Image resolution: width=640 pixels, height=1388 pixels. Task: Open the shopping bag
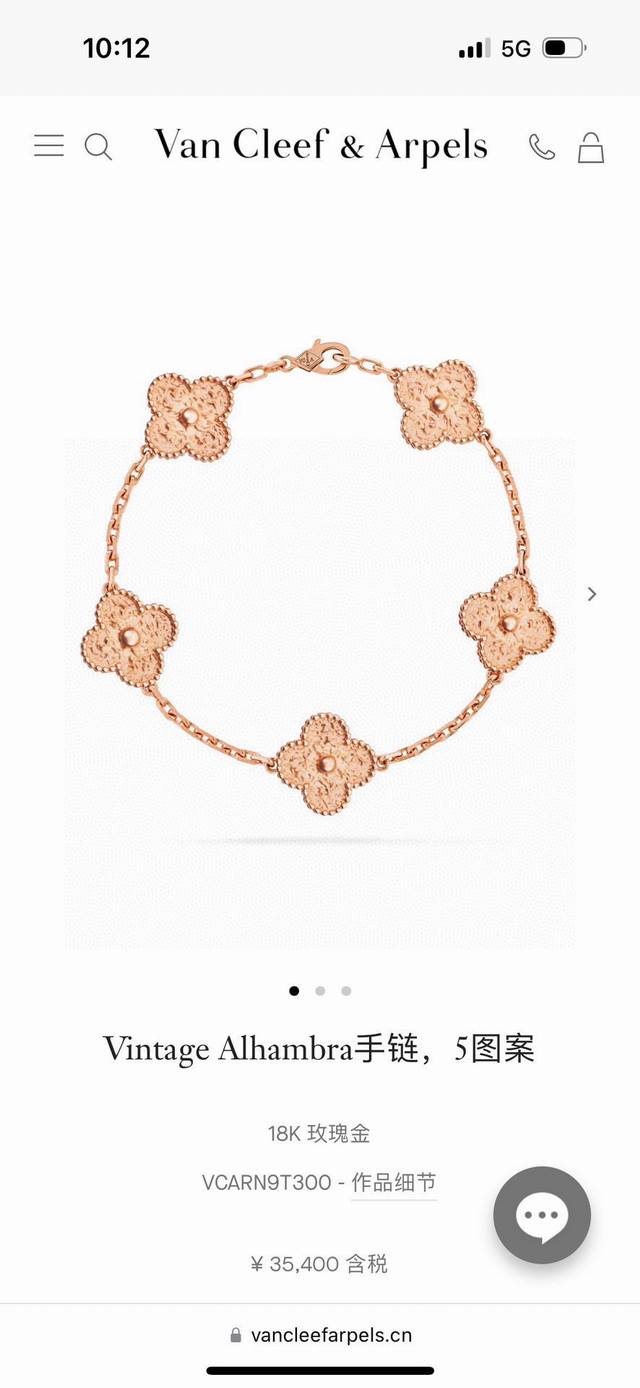tap(591, 147)
